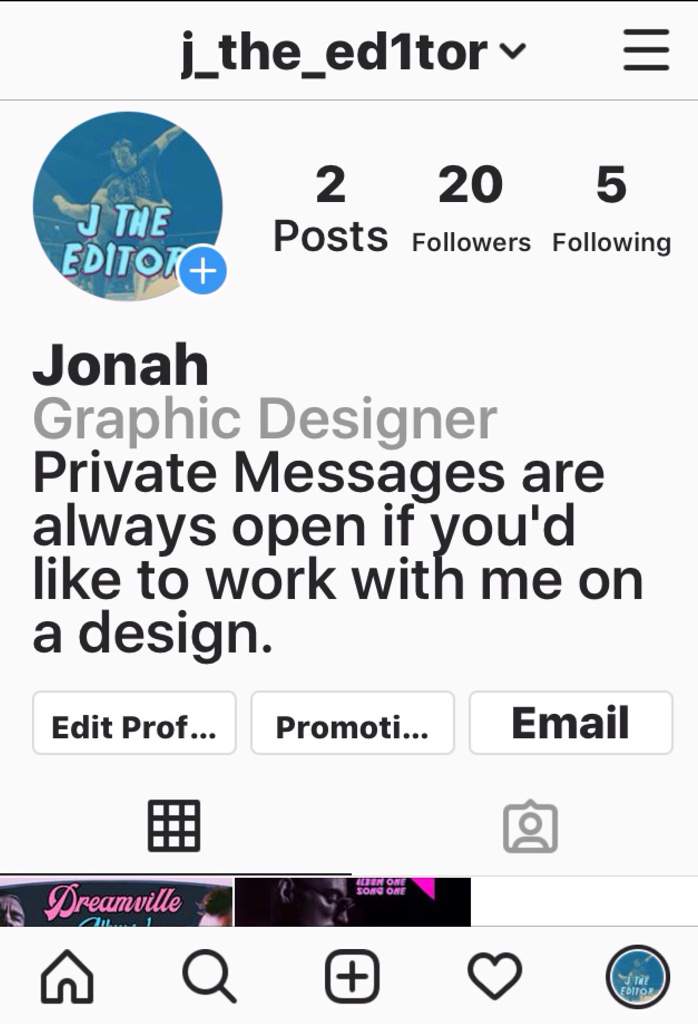698x1024 pixels.
Task: Add a story via profile picture plus
Action: click(x=203, y=271)
